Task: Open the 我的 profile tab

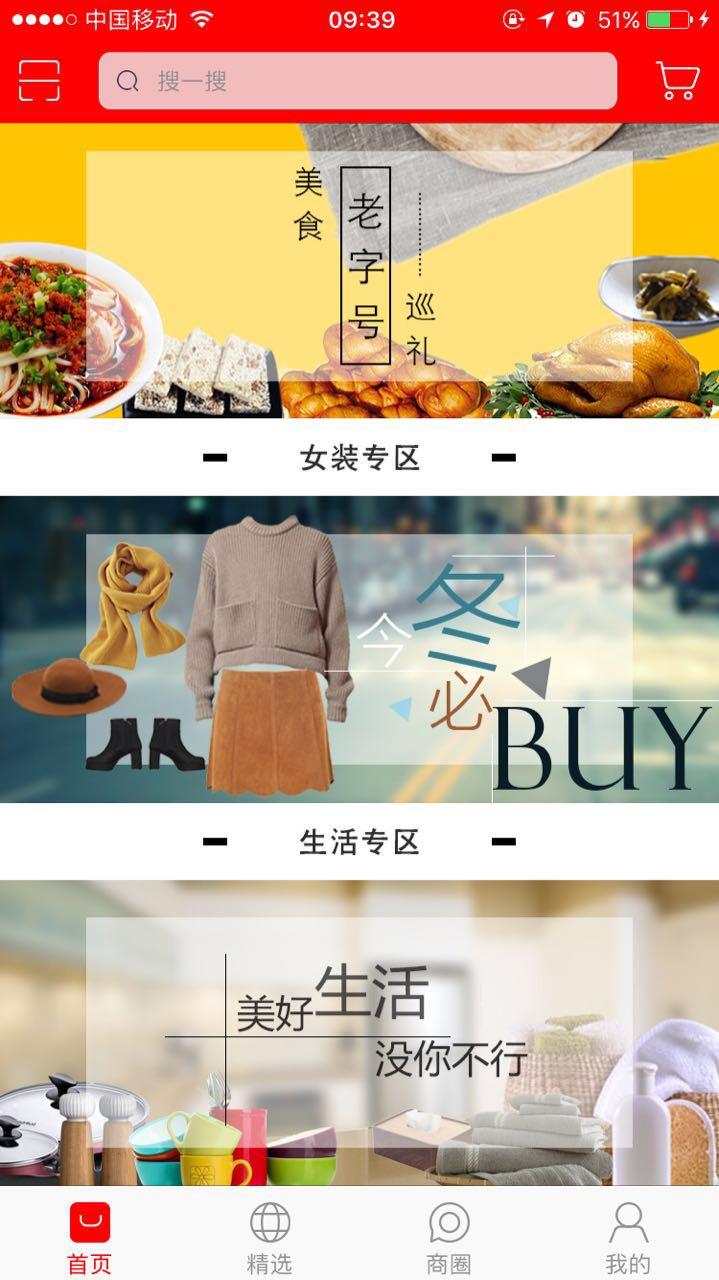Action: click(x=628, y=1237)
